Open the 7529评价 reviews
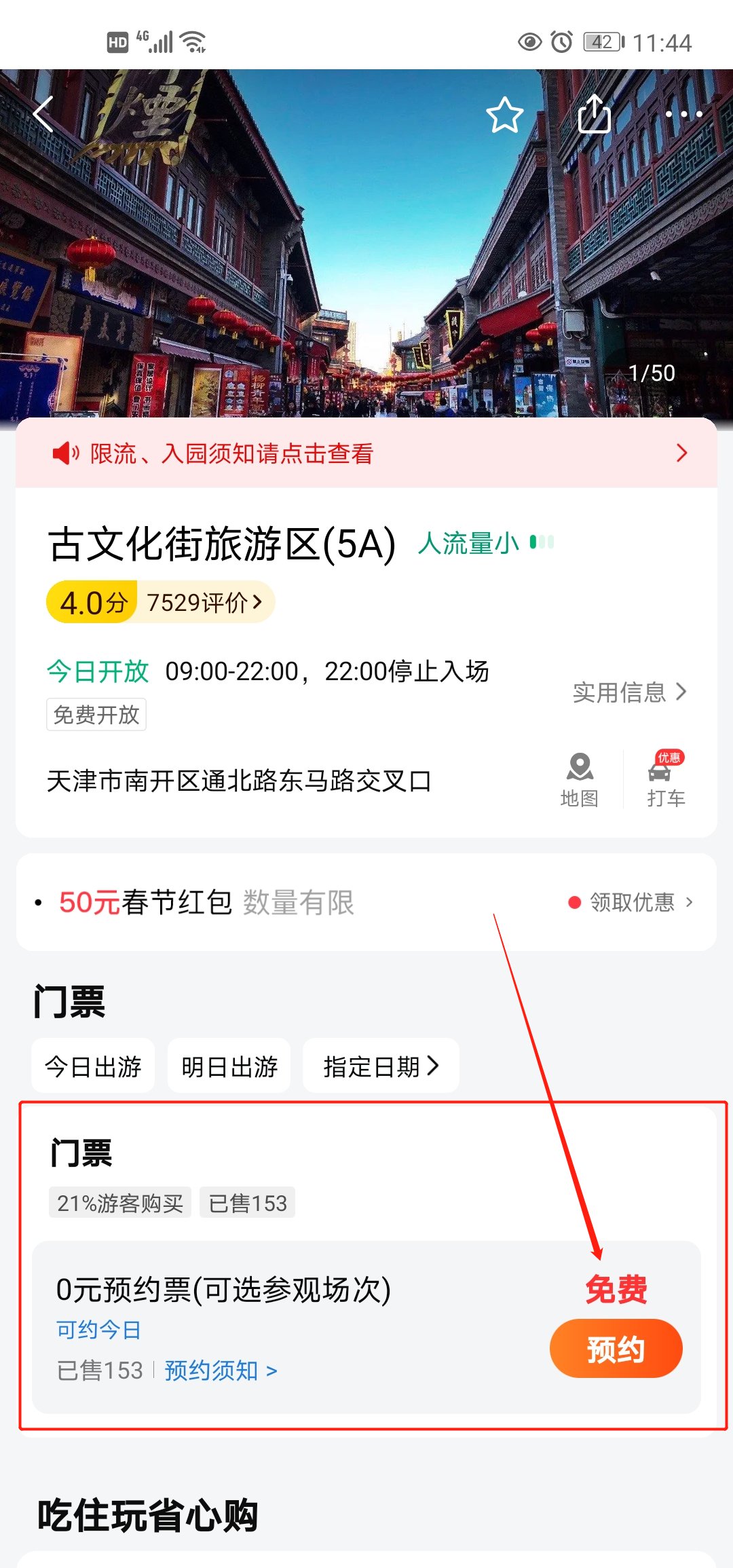 tap(204, 602)
